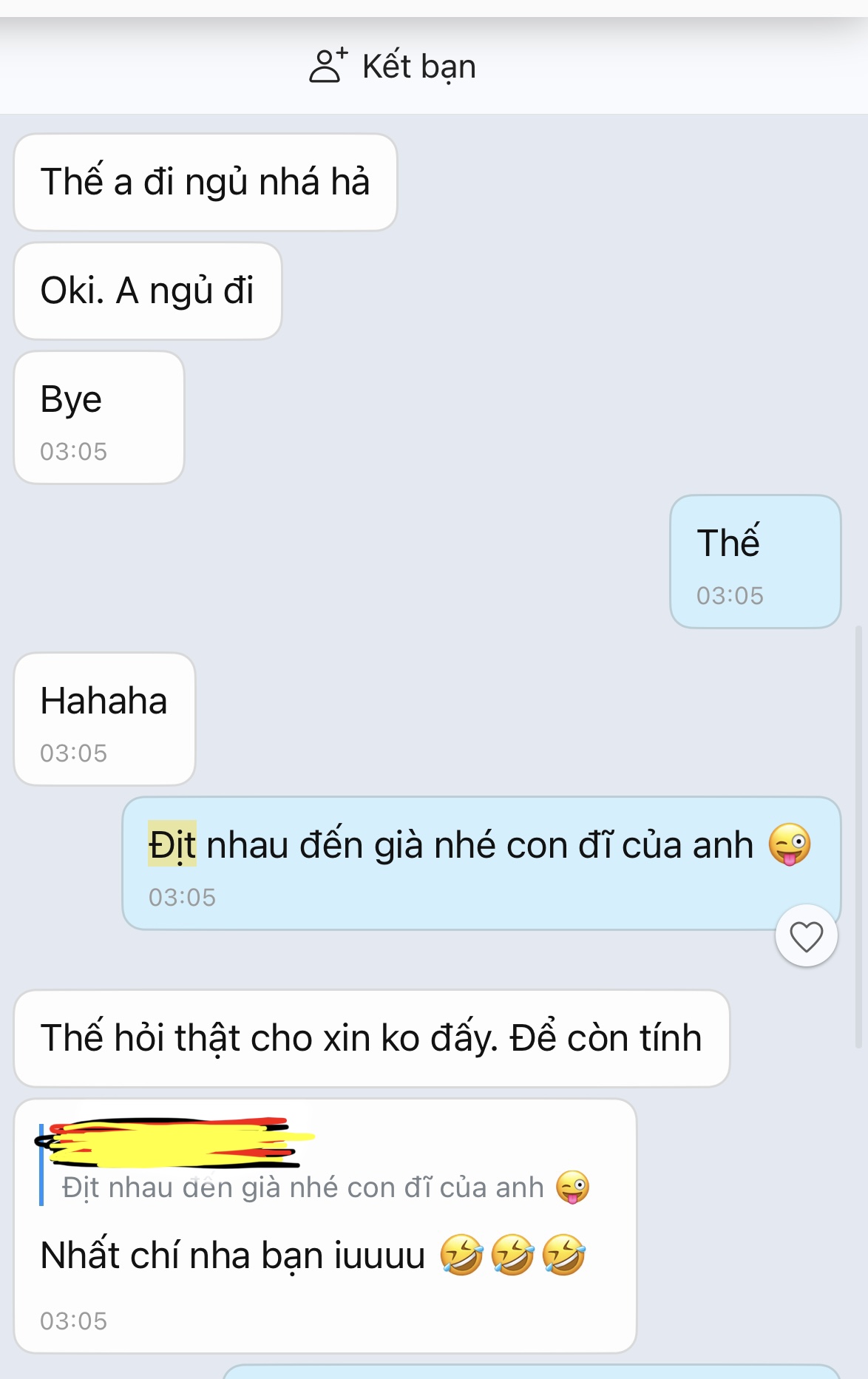
Task: React with the heart on the sent message
Action: 806,936
